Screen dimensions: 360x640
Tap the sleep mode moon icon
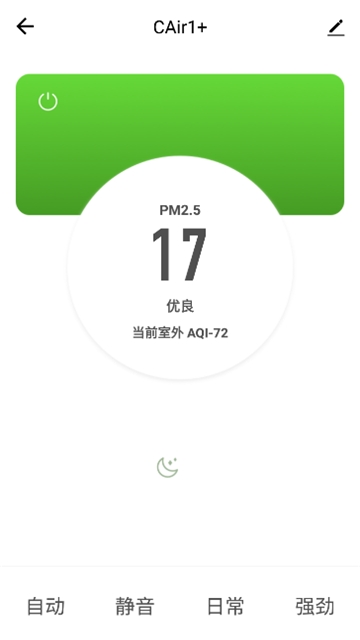168,467
